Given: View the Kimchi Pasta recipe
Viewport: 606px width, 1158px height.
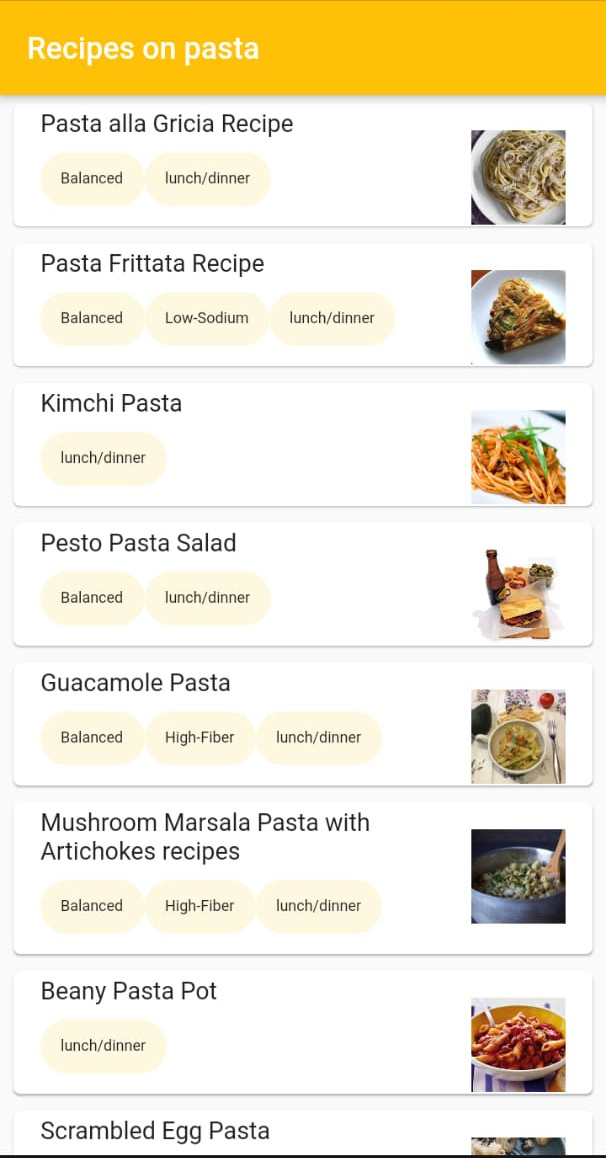Looking at the screenshot, I should [111, 404].
